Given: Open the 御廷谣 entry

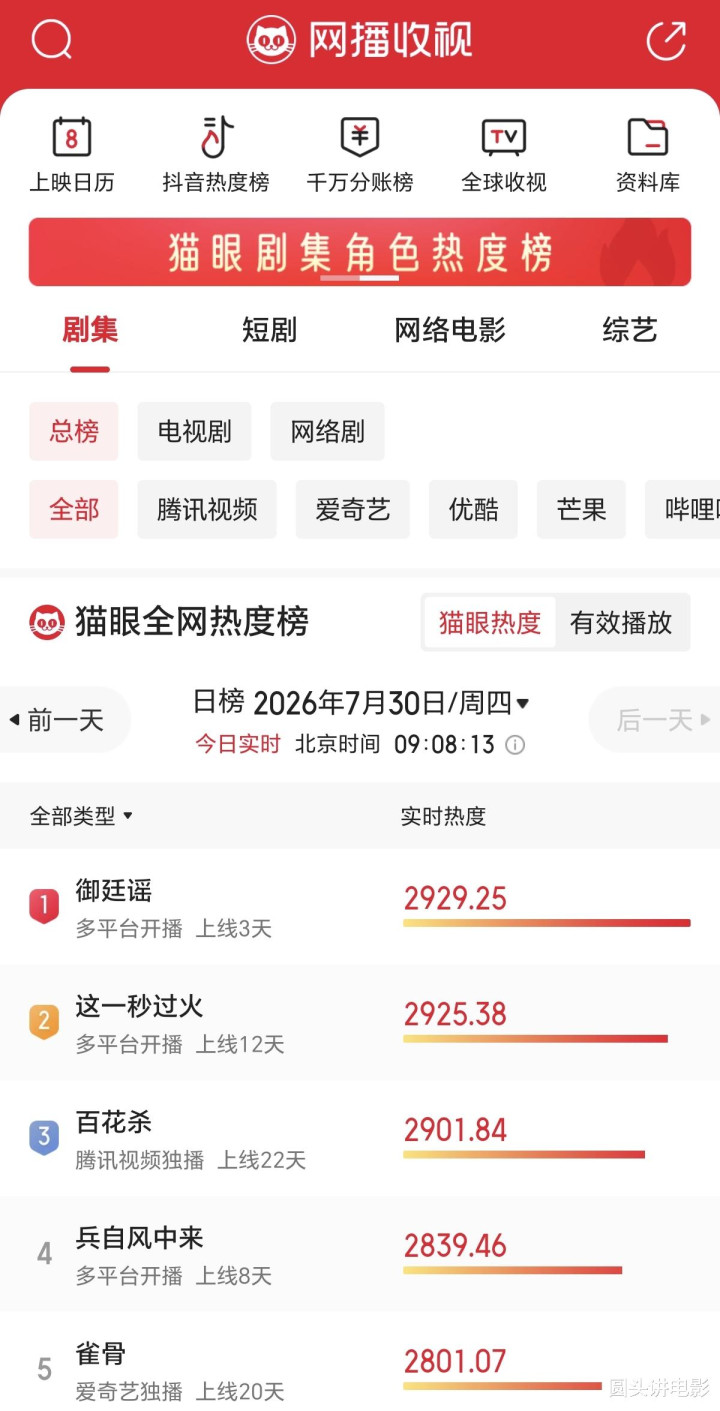Looking at the screenshot, I should (x=360, y=907).
